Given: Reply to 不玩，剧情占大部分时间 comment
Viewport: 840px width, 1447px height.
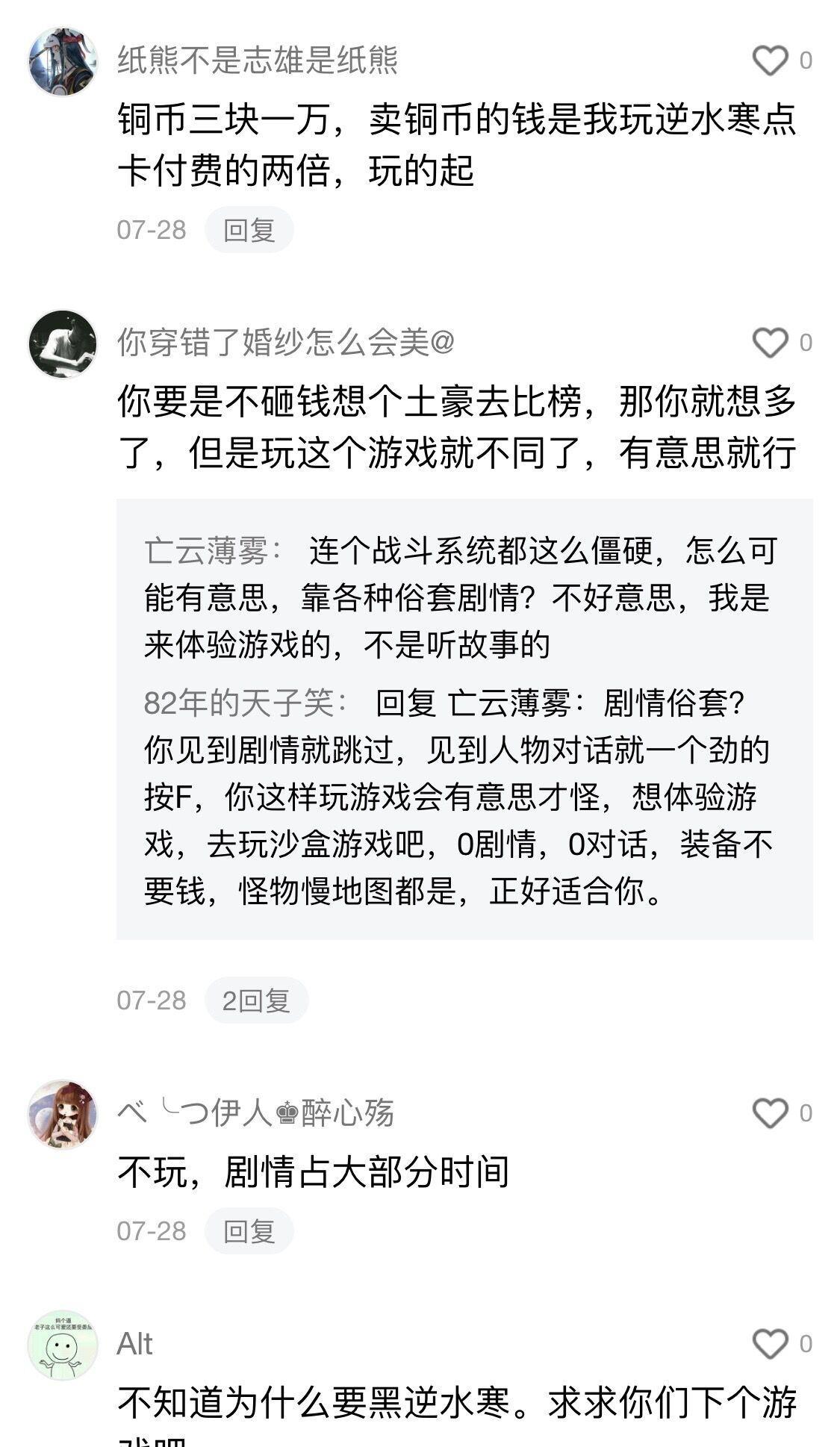Looking at the screenshot, I should 249,1231.
